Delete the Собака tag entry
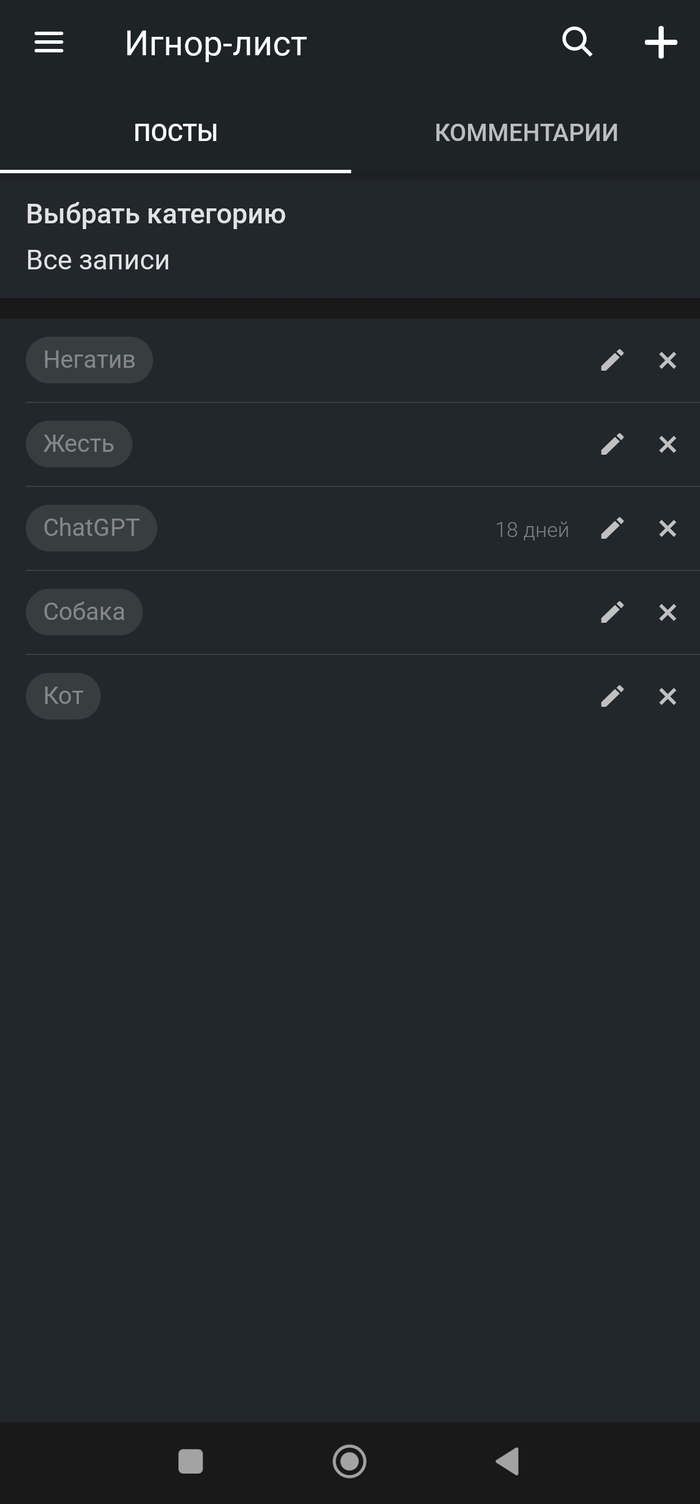Image resolution: width=700 pixels, height=1504 pixels. [667, 612]
